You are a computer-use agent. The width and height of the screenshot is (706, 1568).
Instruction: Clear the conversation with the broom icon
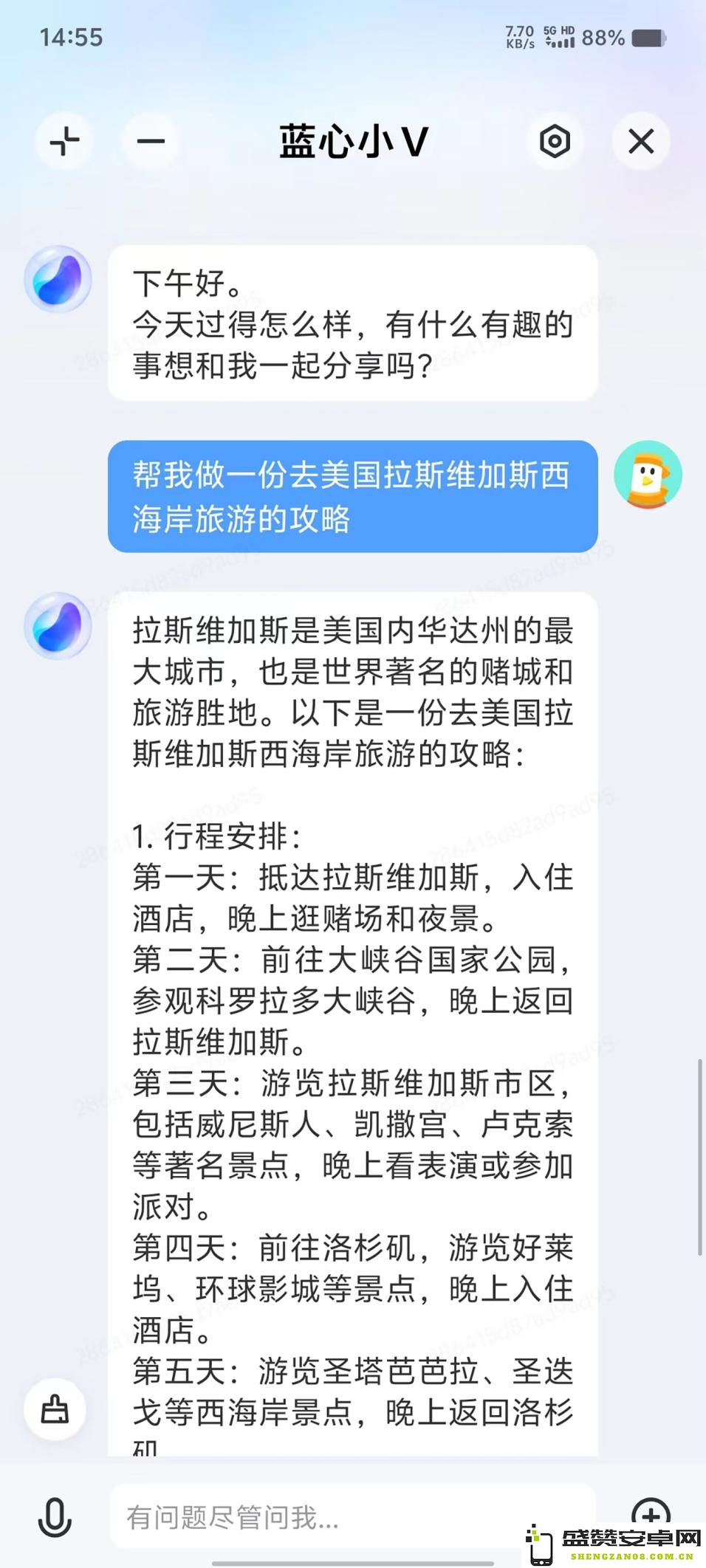click(x=55, y=1409)
